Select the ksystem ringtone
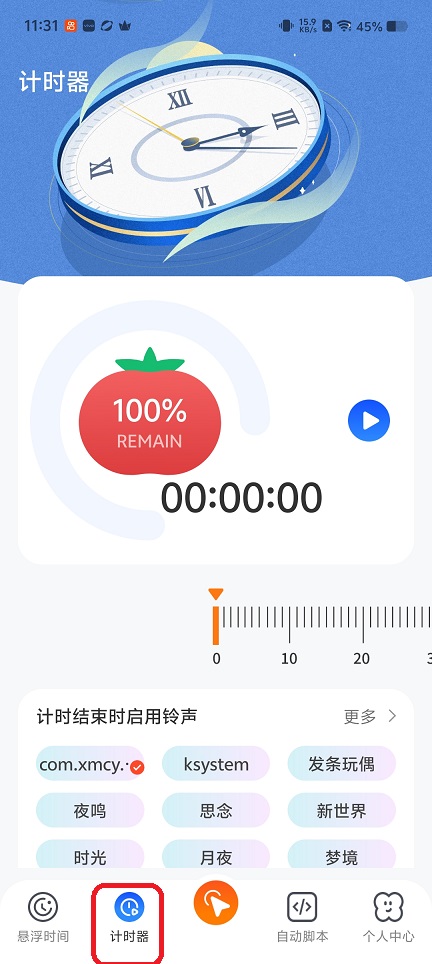Image resolution: width=432 pixels, height=964 pixels. (216, 764)
